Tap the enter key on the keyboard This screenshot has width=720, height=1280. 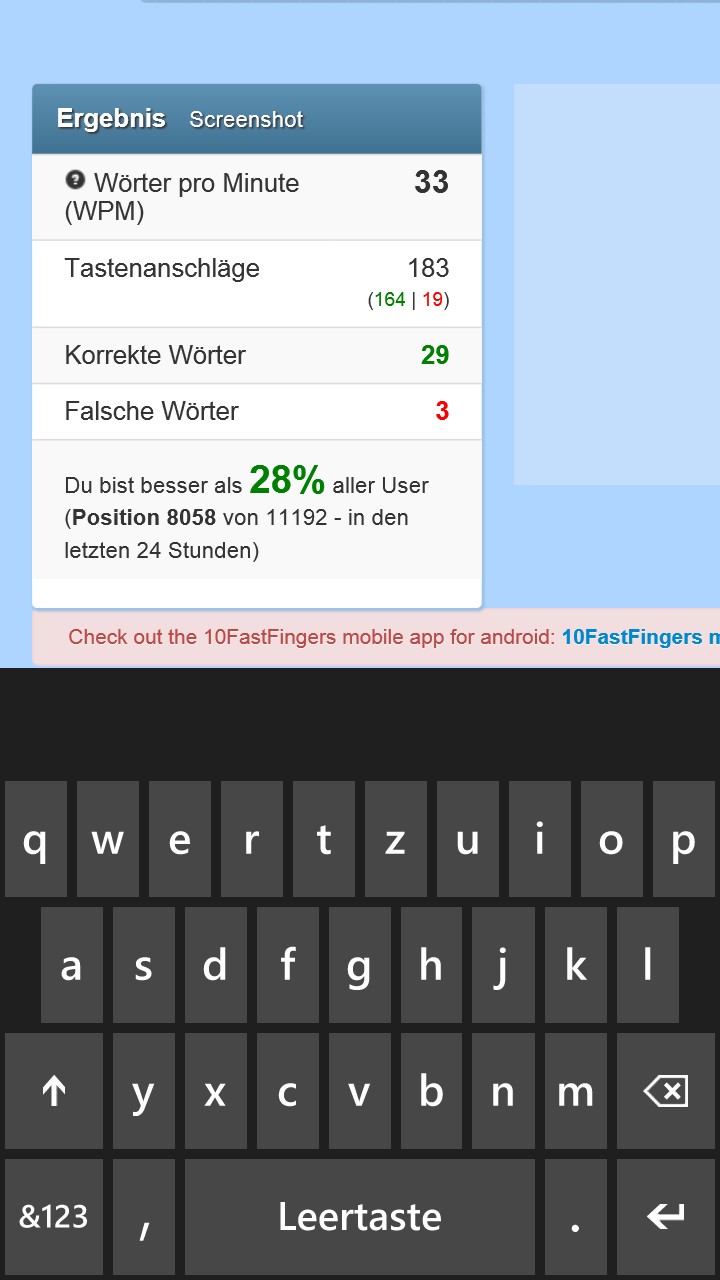665,1216
